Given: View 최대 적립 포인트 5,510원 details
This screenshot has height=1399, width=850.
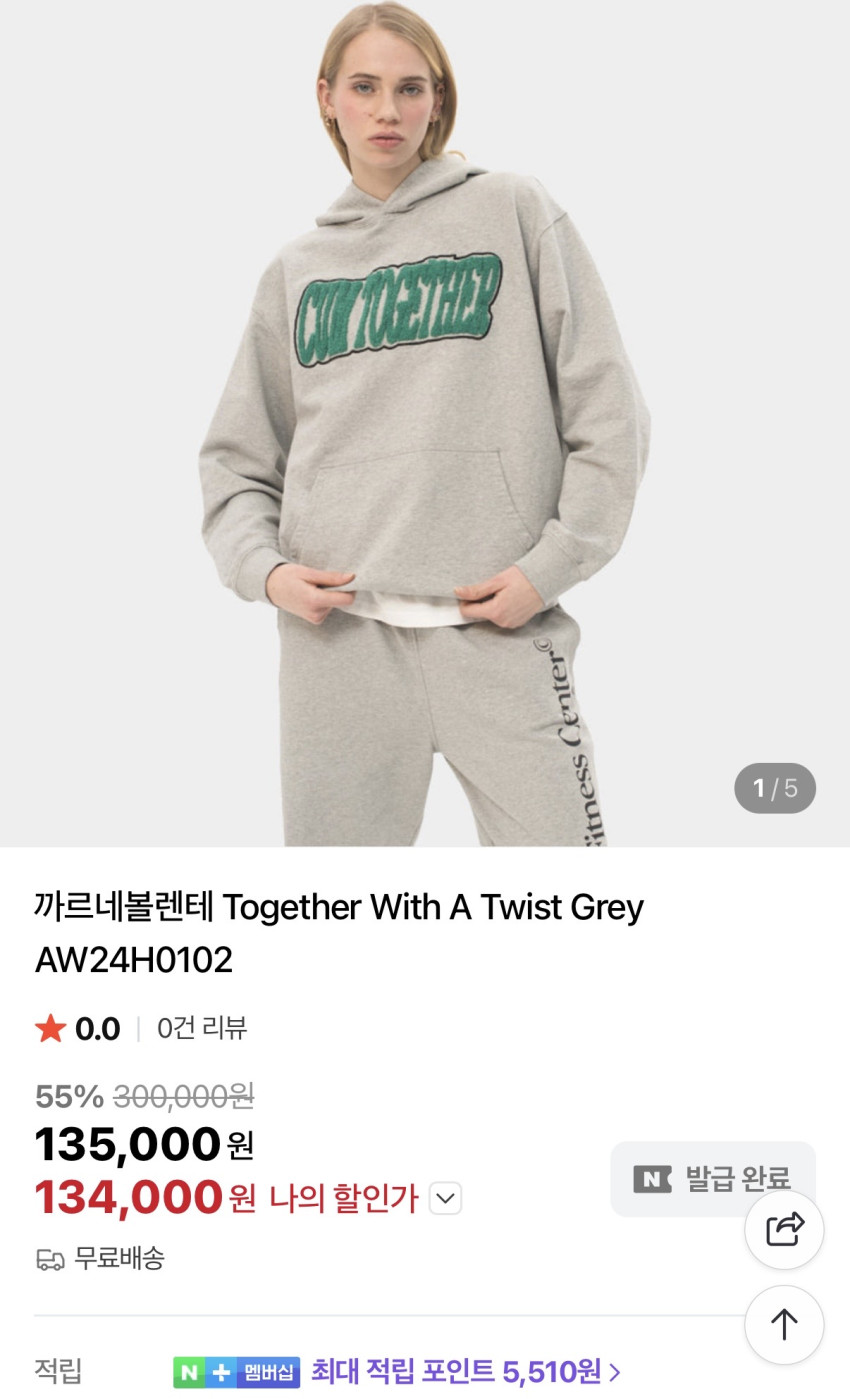Looking at the screenshot, I should (465, 1370).
